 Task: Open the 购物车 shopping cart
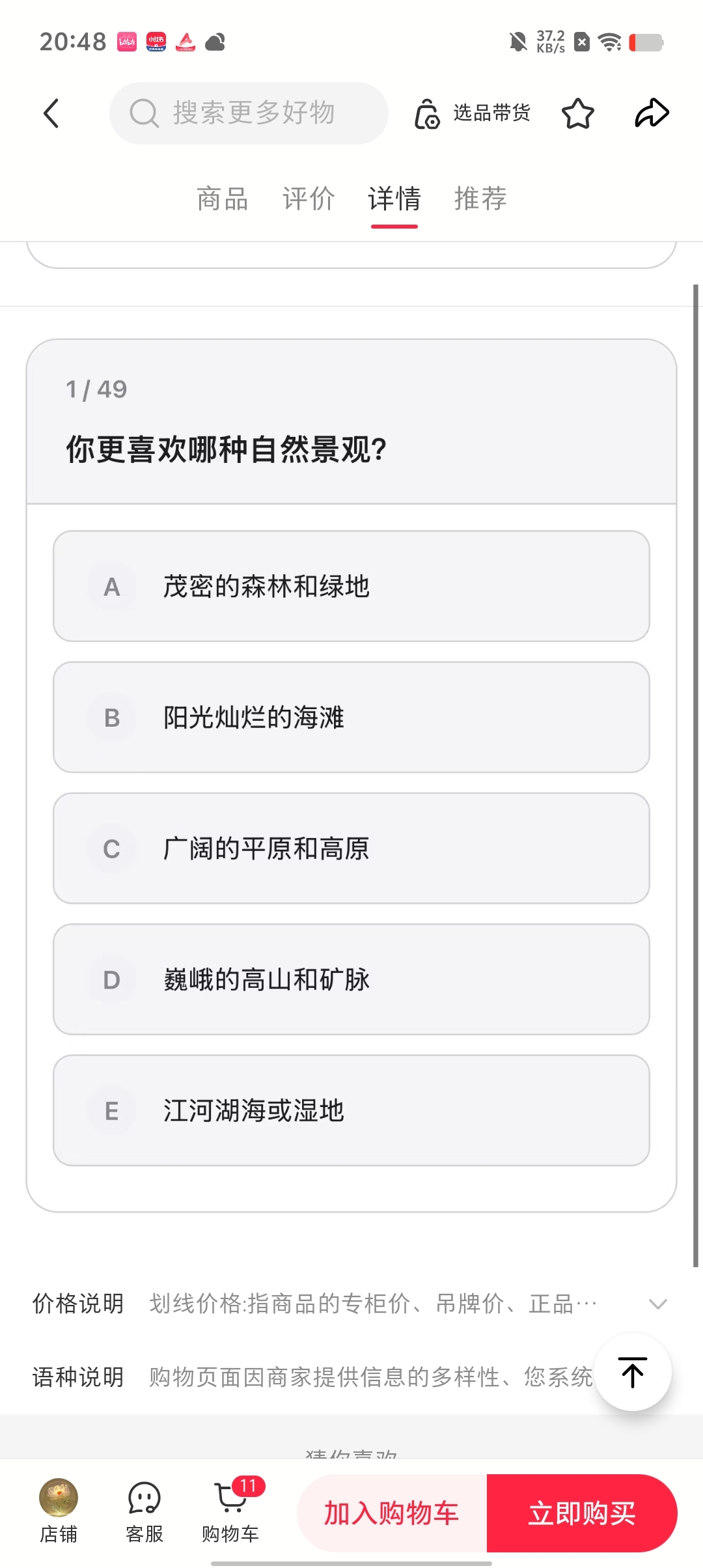click(231, 1511)
